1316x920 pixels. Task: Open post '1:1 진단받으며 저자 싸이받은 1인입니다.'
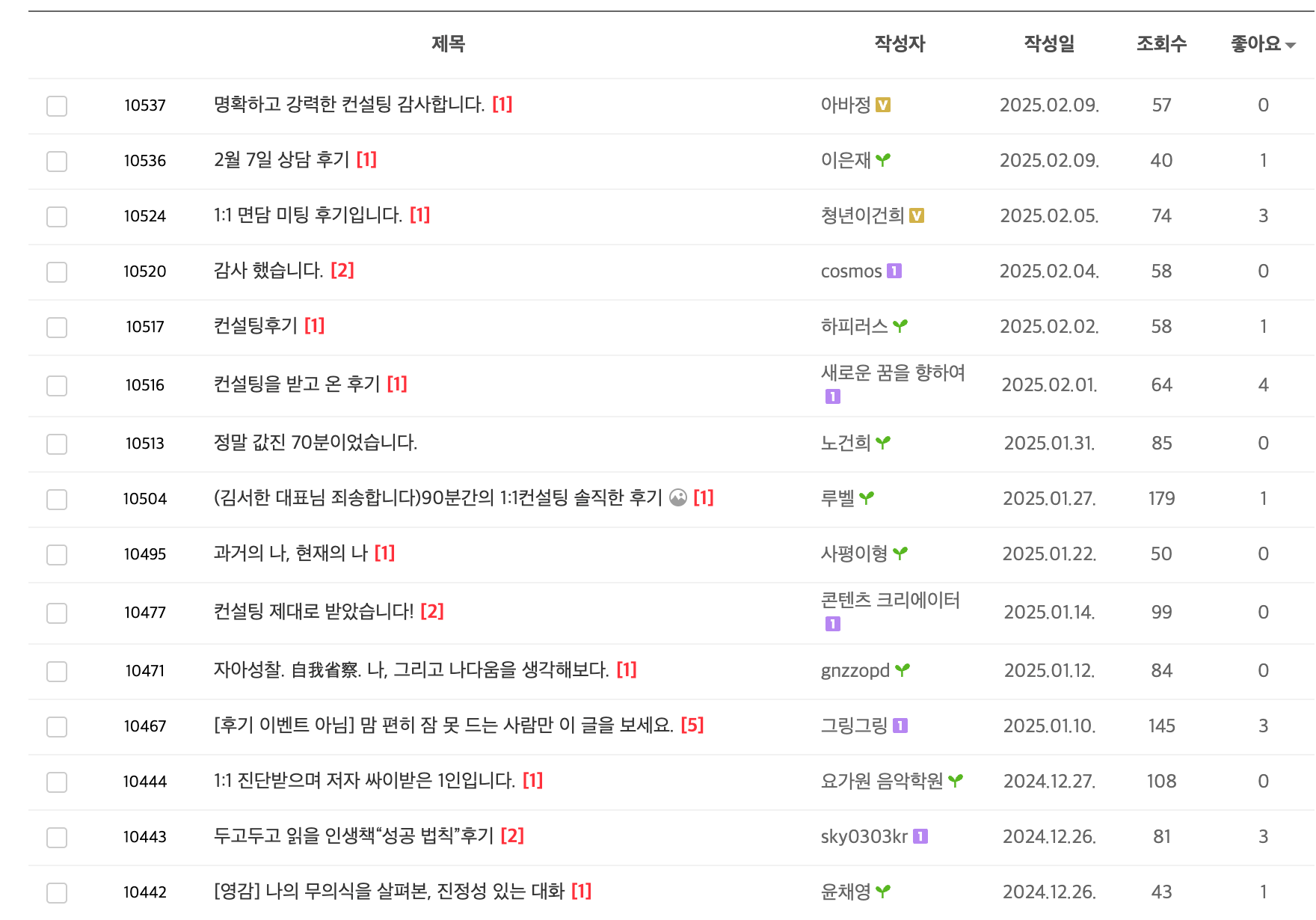tap(364, 780)
